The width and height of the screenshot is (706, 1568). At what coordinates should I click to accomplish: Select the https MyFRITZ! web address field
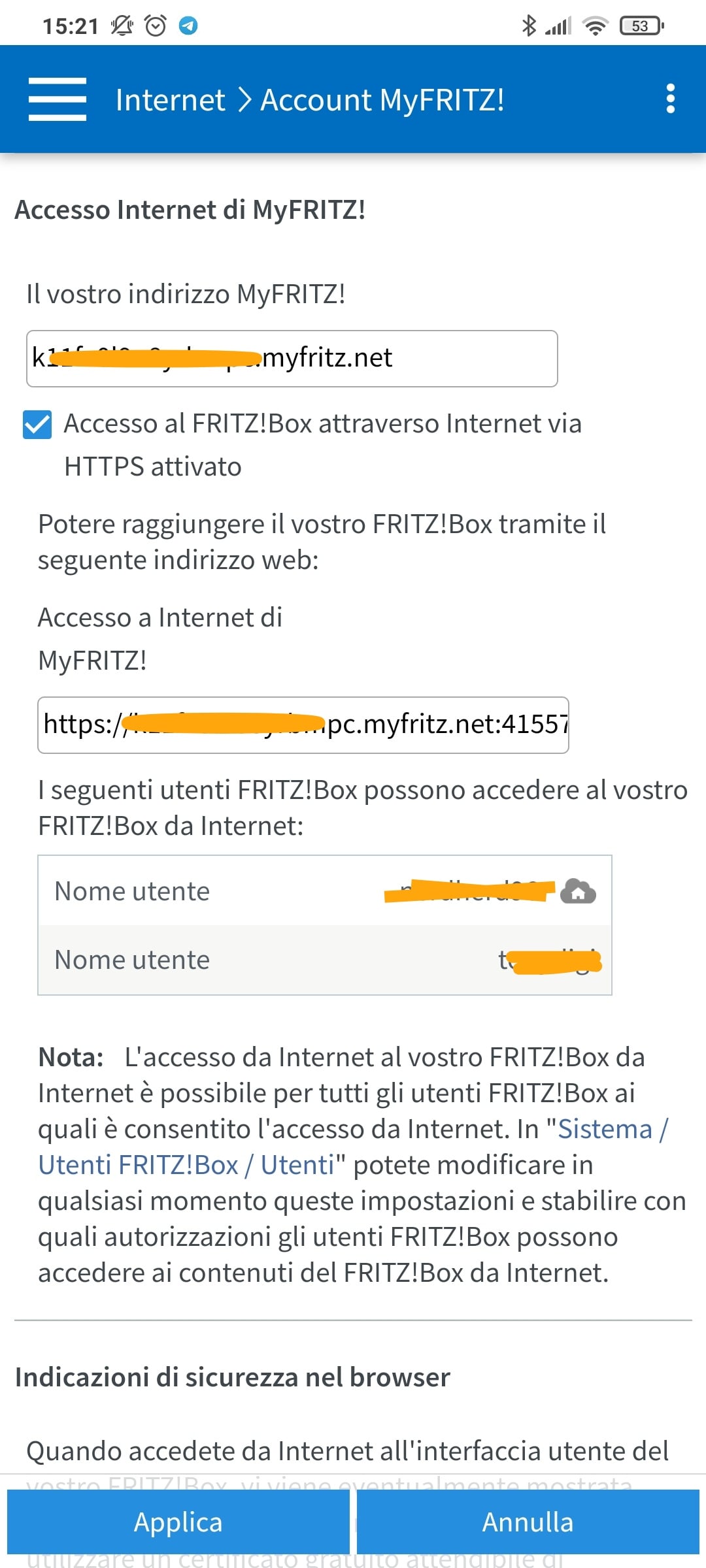click(303, 725)
